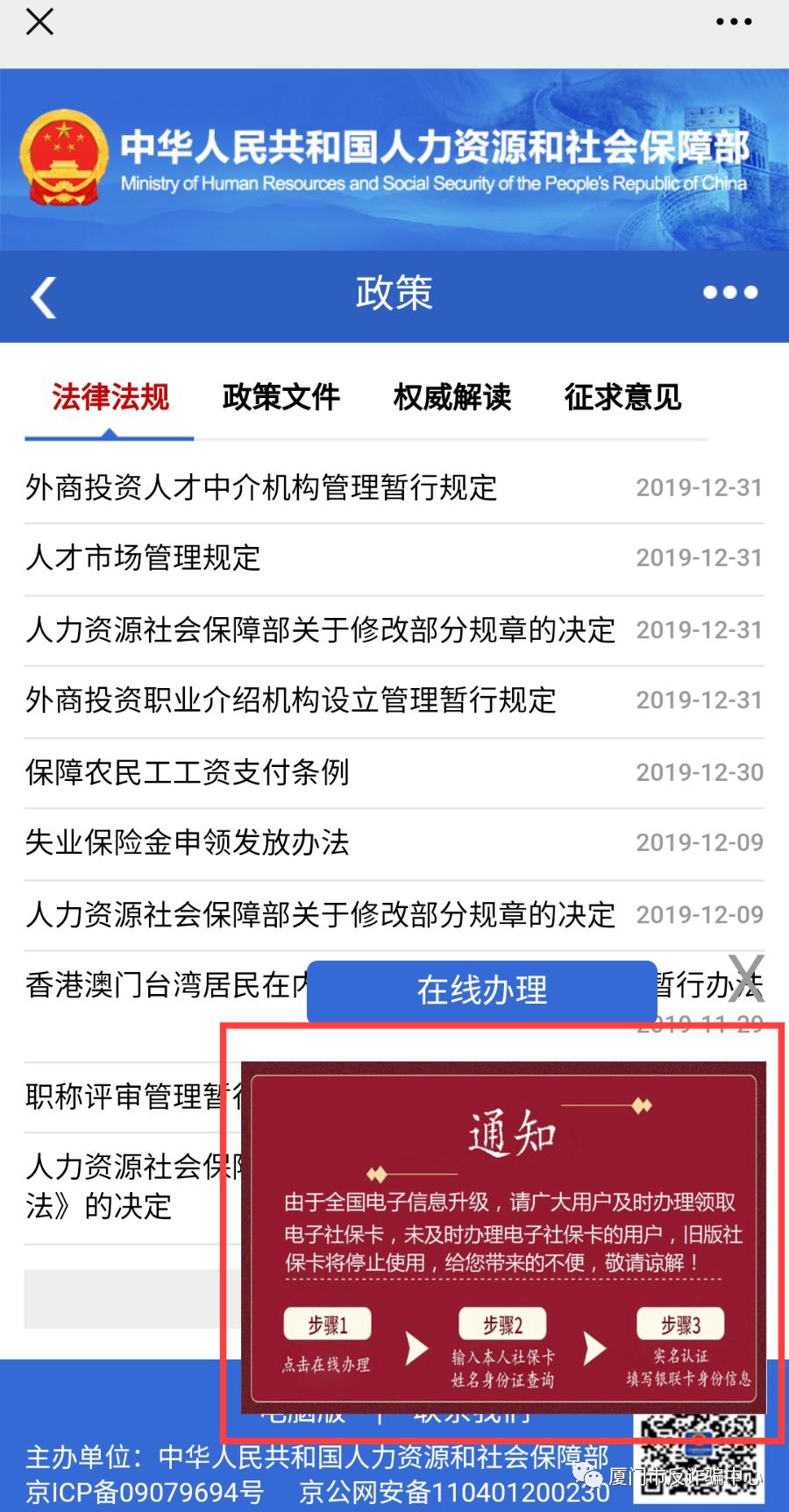Open the three-dot menu in the 政策 bar
The image size is (789, 1512).
[x=729, y=293]
